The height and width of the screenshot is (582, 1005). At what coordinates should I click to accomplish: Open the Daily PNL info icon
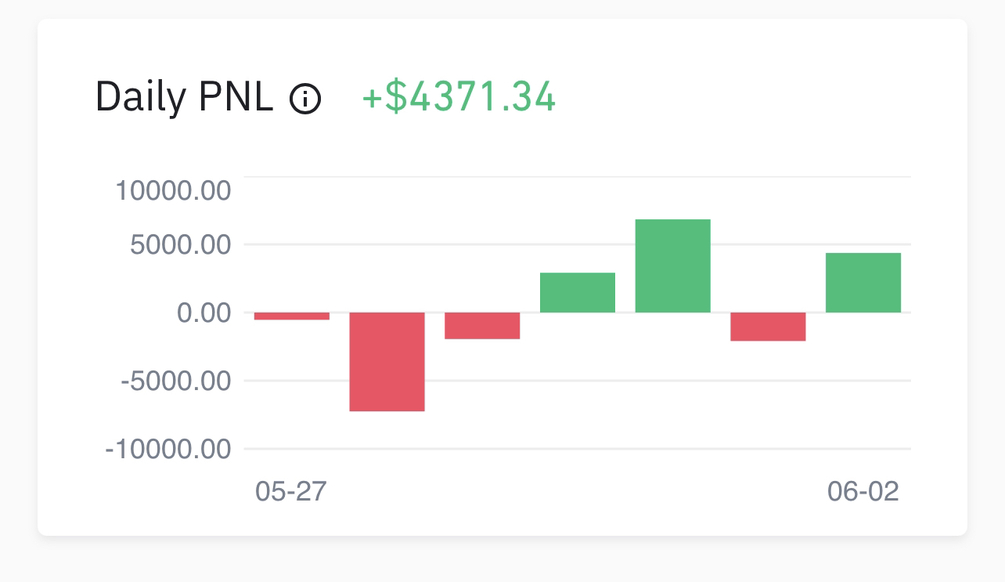point(305,99)
